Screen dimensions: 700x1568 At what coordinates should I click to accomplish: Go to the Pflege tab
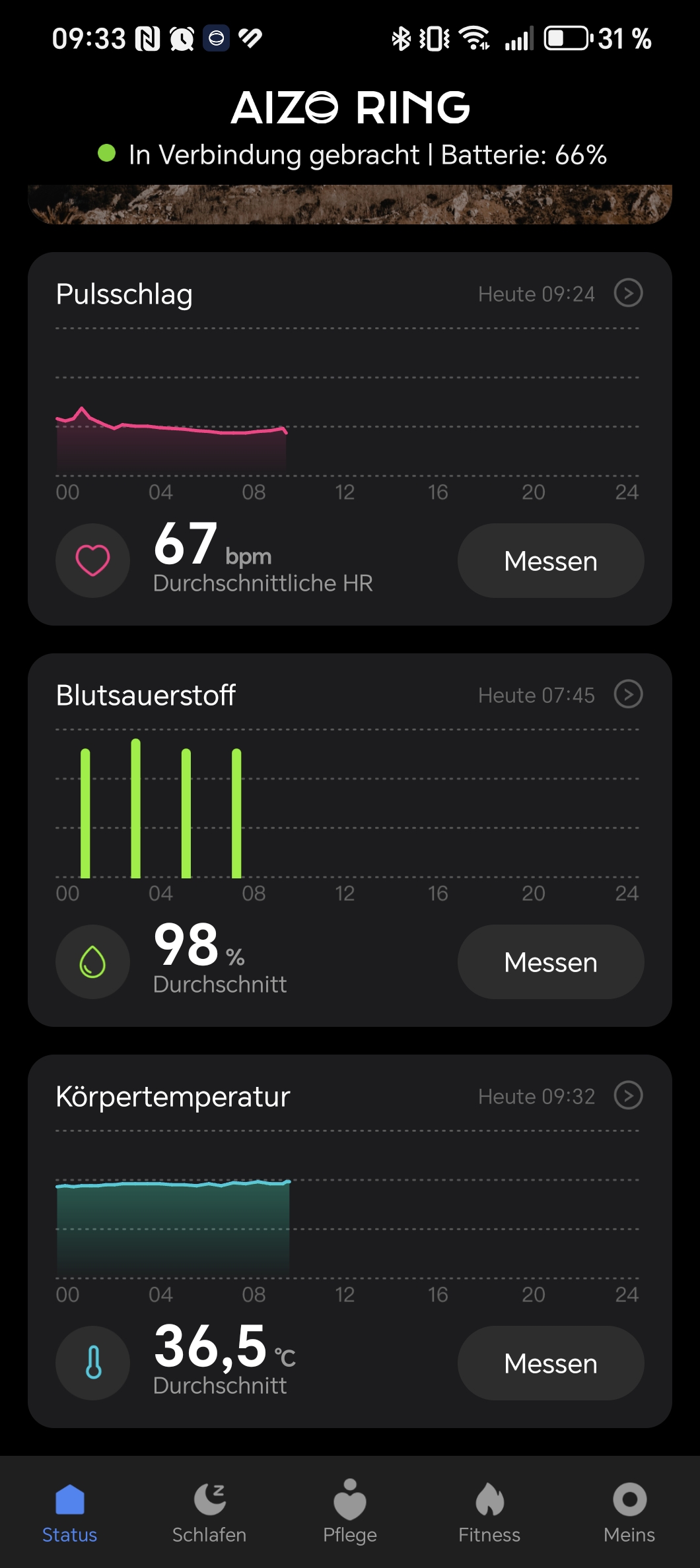[x=349, y=1511]
